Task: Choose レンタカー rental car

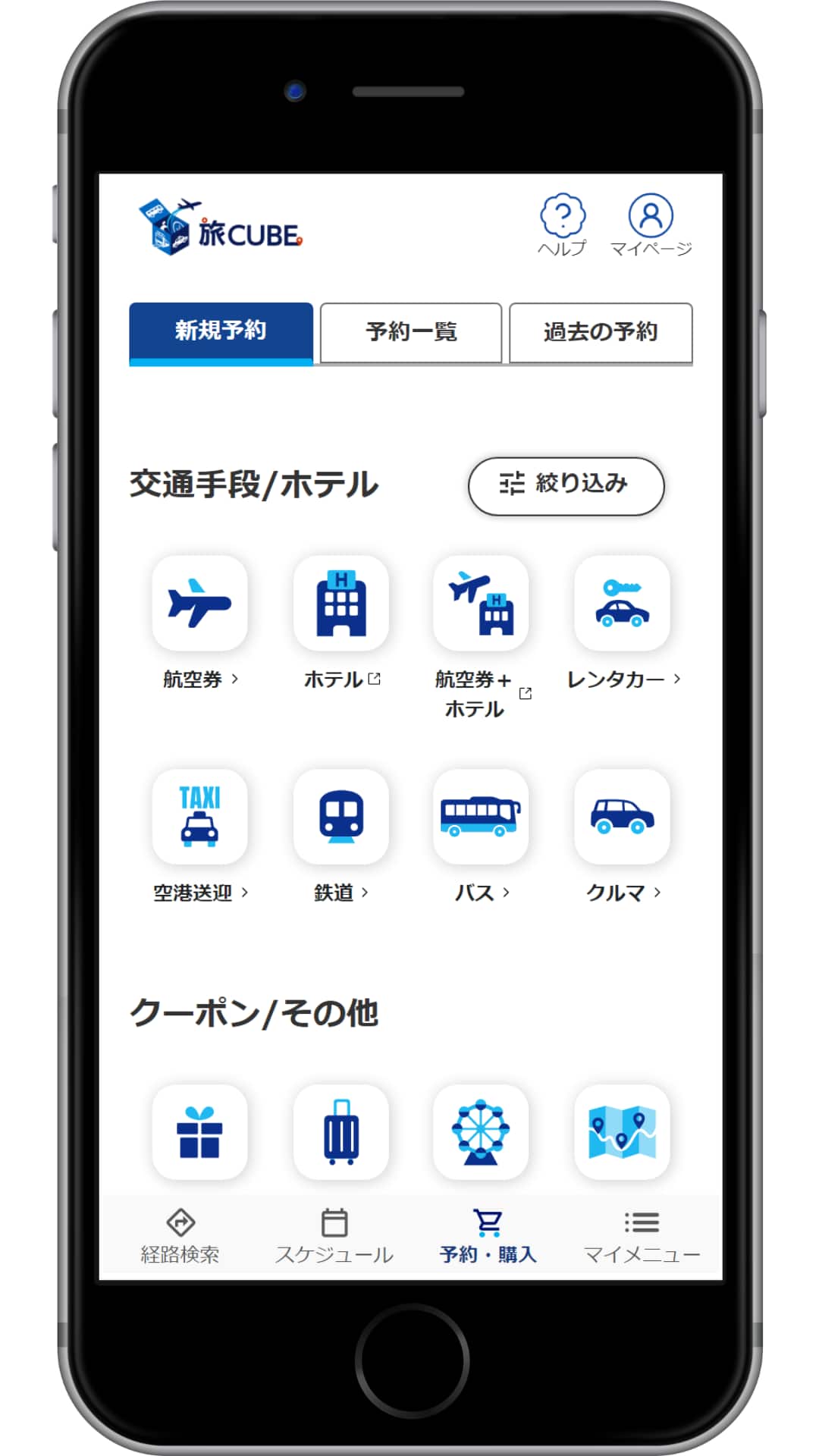Action: pyautogui.click(x=622, y=604)
